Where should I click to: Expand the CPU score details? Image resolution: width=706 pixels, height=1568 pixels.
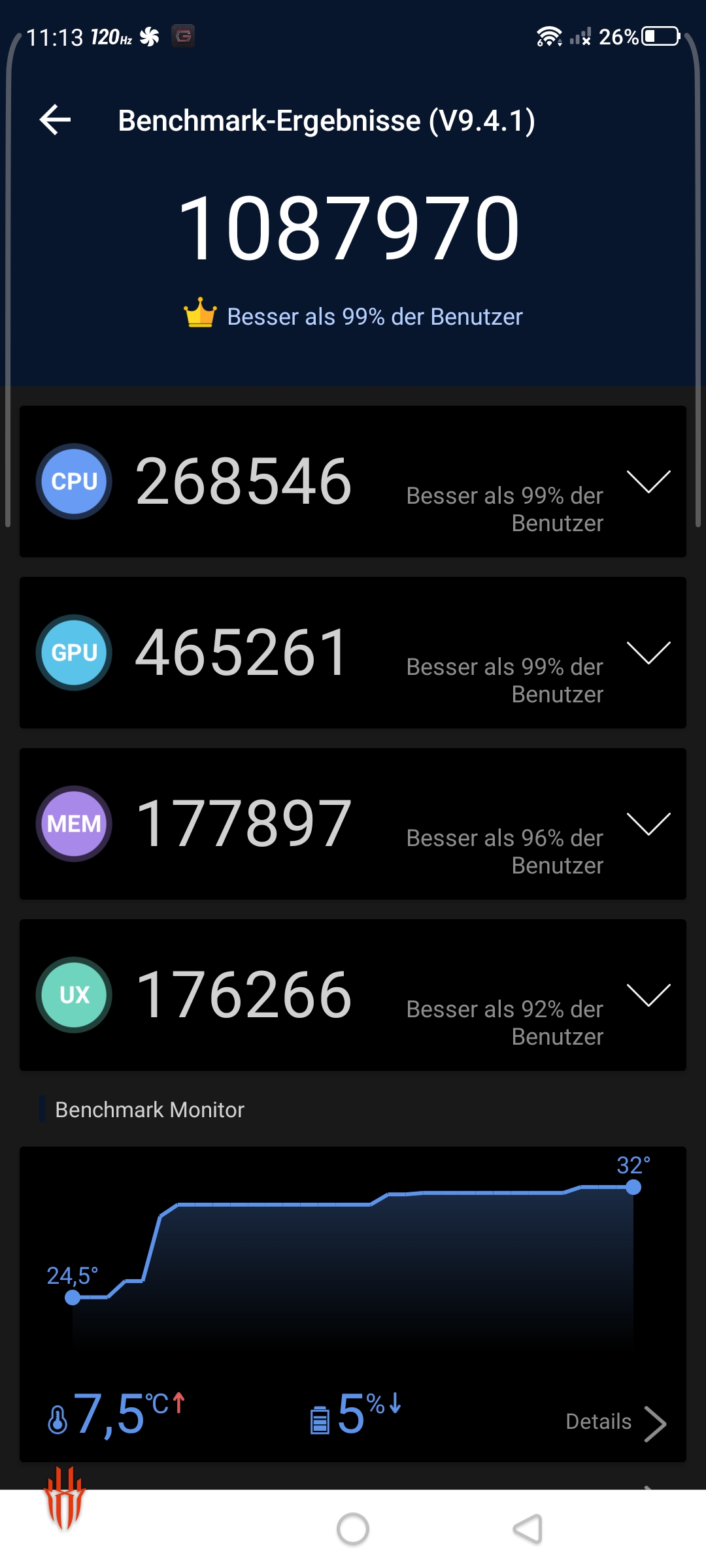pyautogui.click(x=648, y=482)
